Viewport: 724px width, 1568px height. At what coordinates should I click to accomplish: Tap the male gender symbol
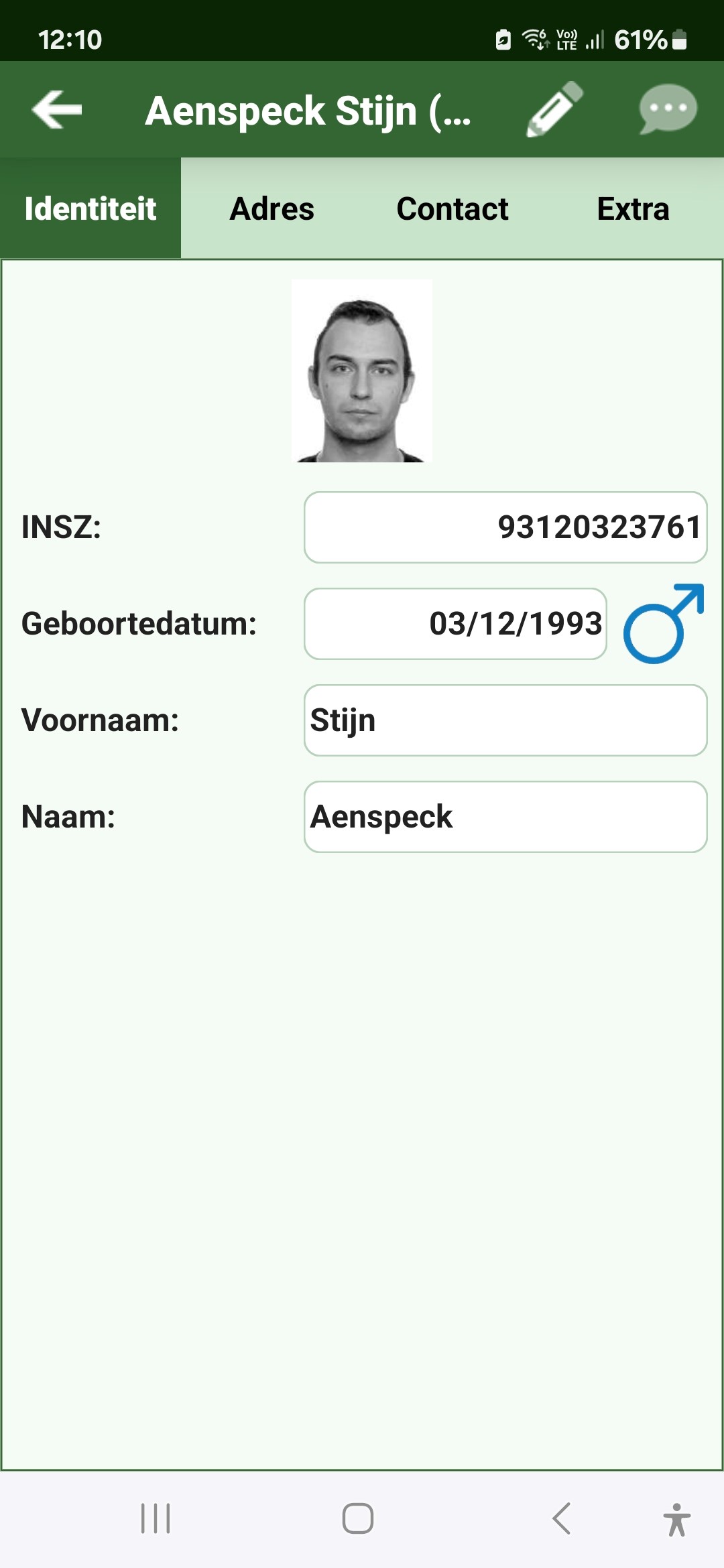(x=664, y=624)
